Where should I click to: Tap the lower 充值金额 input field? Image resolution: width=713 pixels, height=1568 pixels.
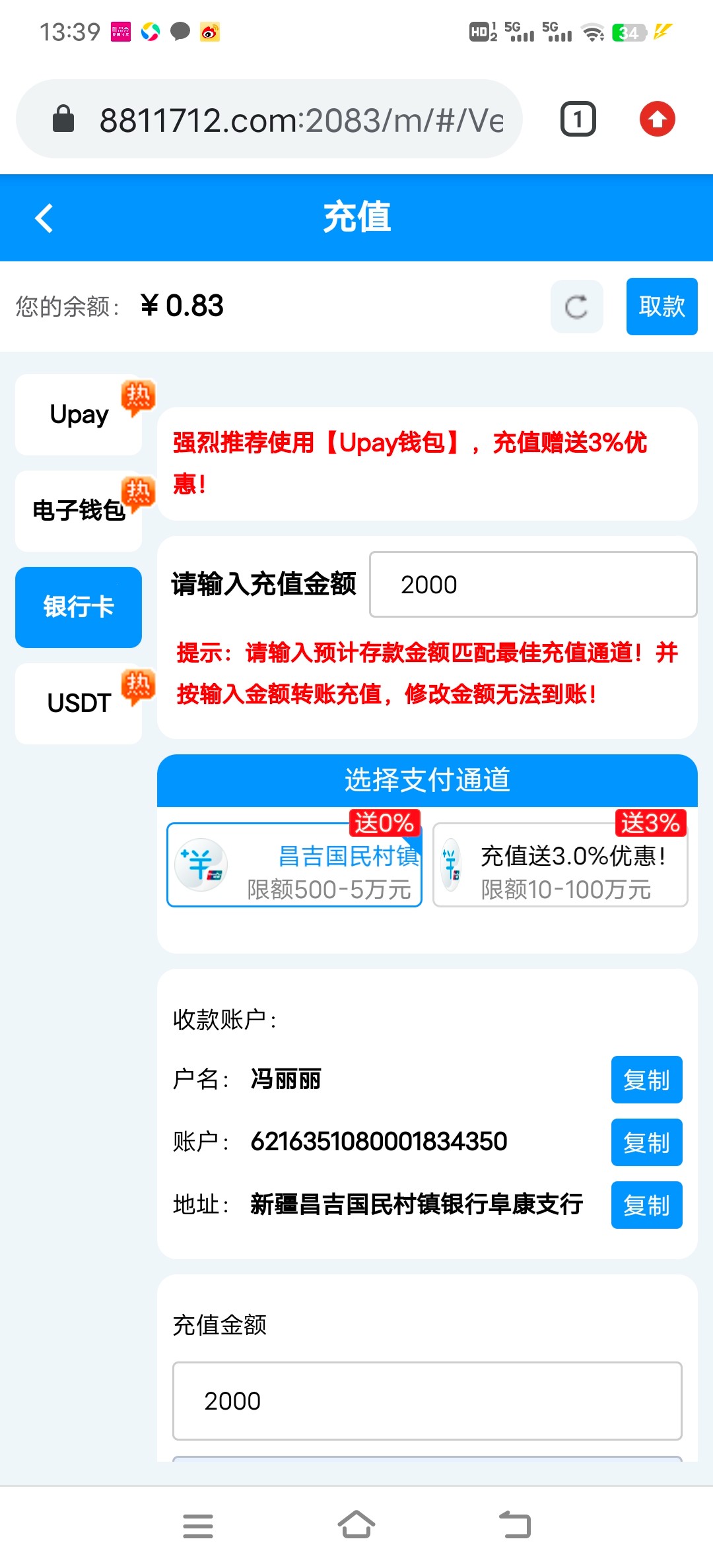click(426, 1400)
